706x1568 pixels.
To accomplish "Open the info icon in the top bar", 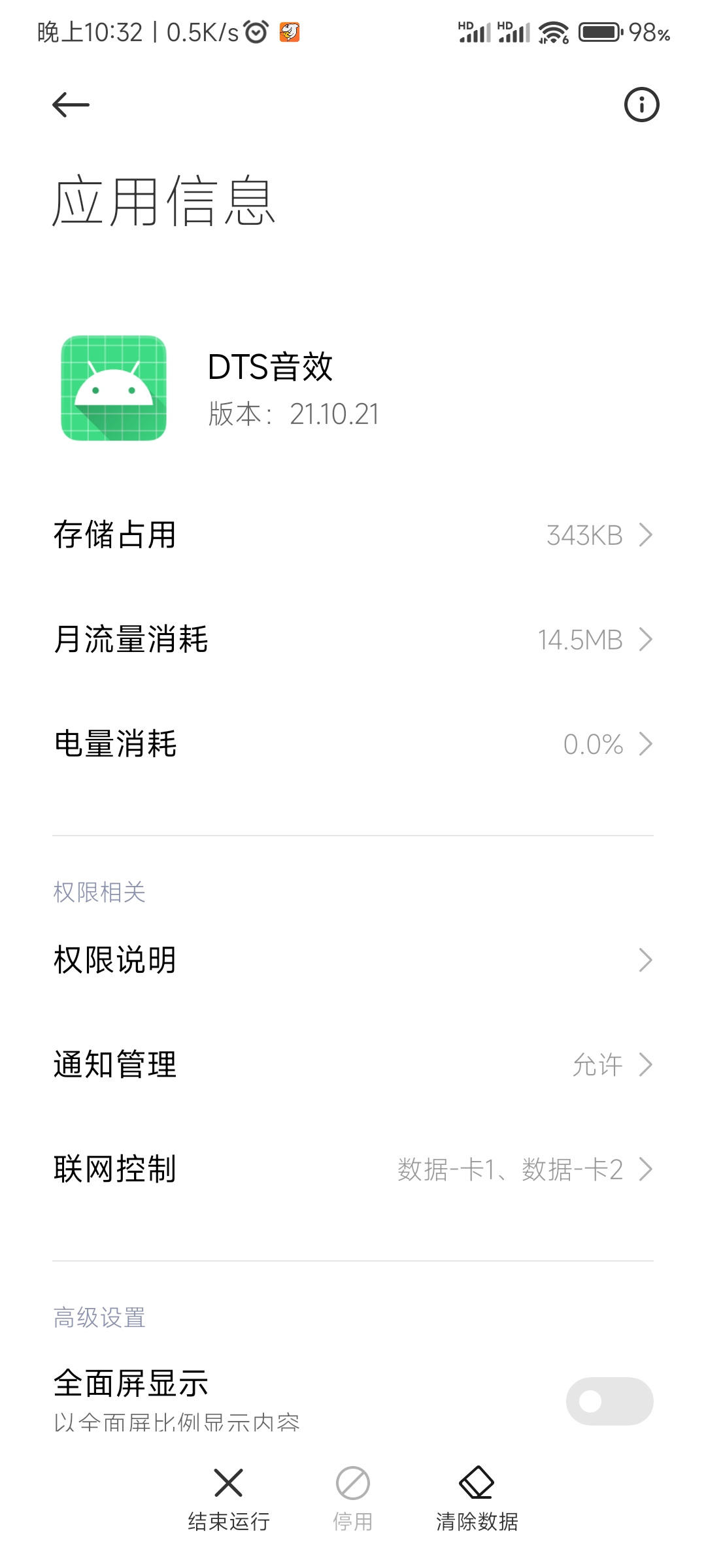I will [x=641, y=105].
